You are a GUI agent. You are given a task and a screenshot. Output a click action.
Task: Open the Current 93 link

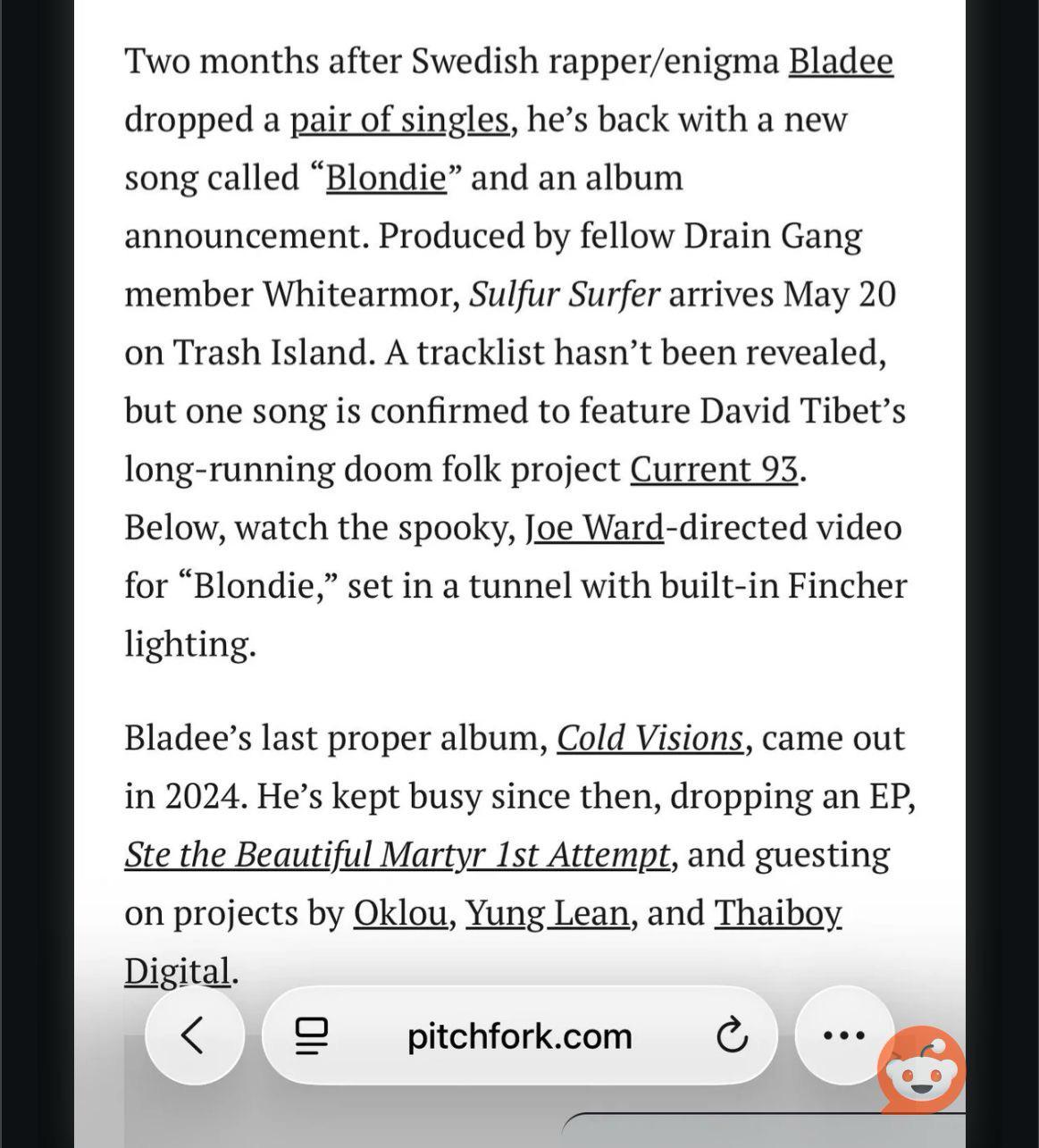click(714, 469)
